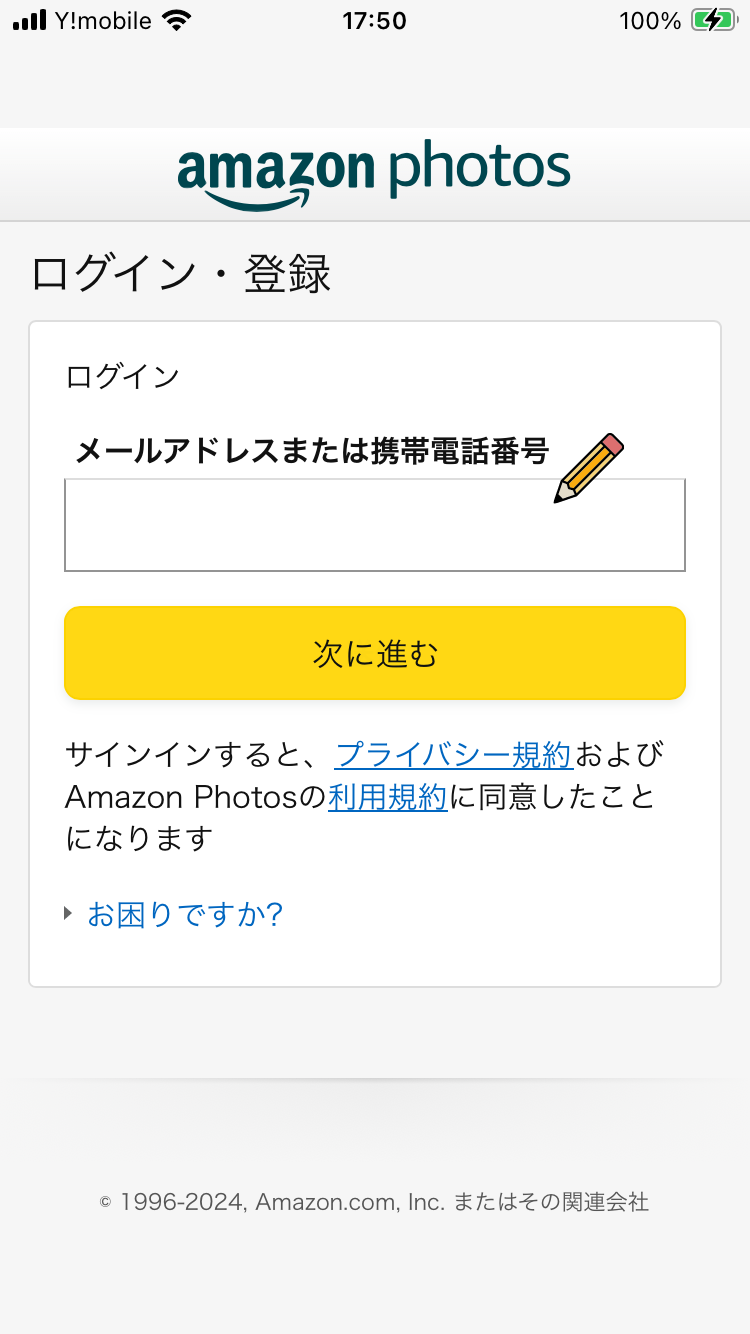Image resolution: width=750 pixels, height=1334 pixels.
Task: Expand the お困りですか? help section
Action: (x=185, y=913)
